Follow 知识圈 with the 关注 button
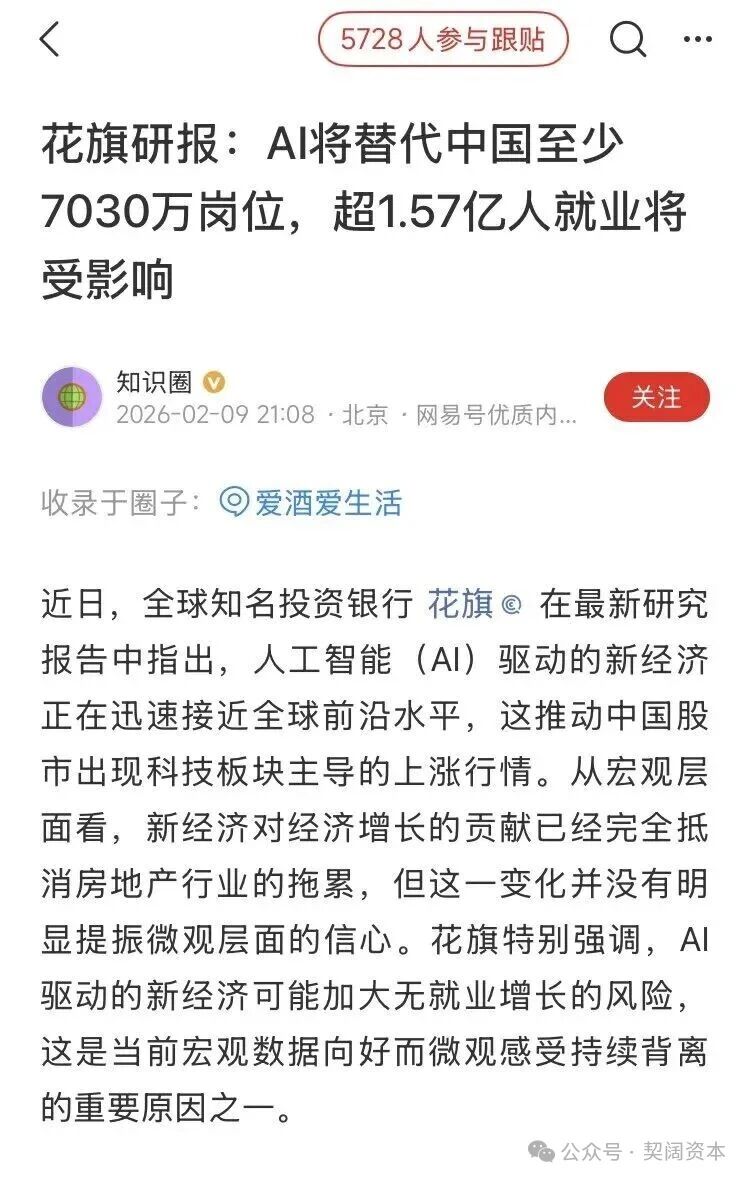 [656, 397]
